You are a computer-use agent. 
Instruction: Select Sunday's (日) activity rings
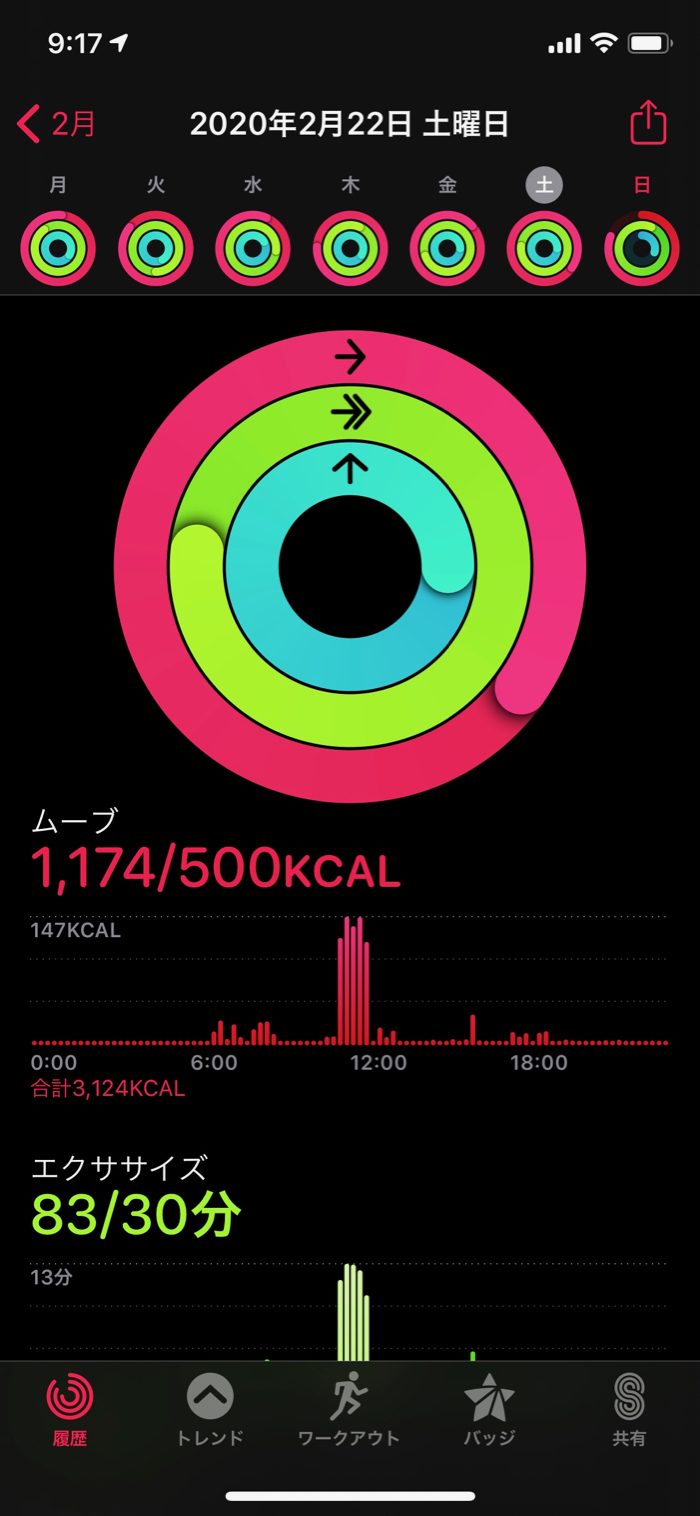point(642,247)
